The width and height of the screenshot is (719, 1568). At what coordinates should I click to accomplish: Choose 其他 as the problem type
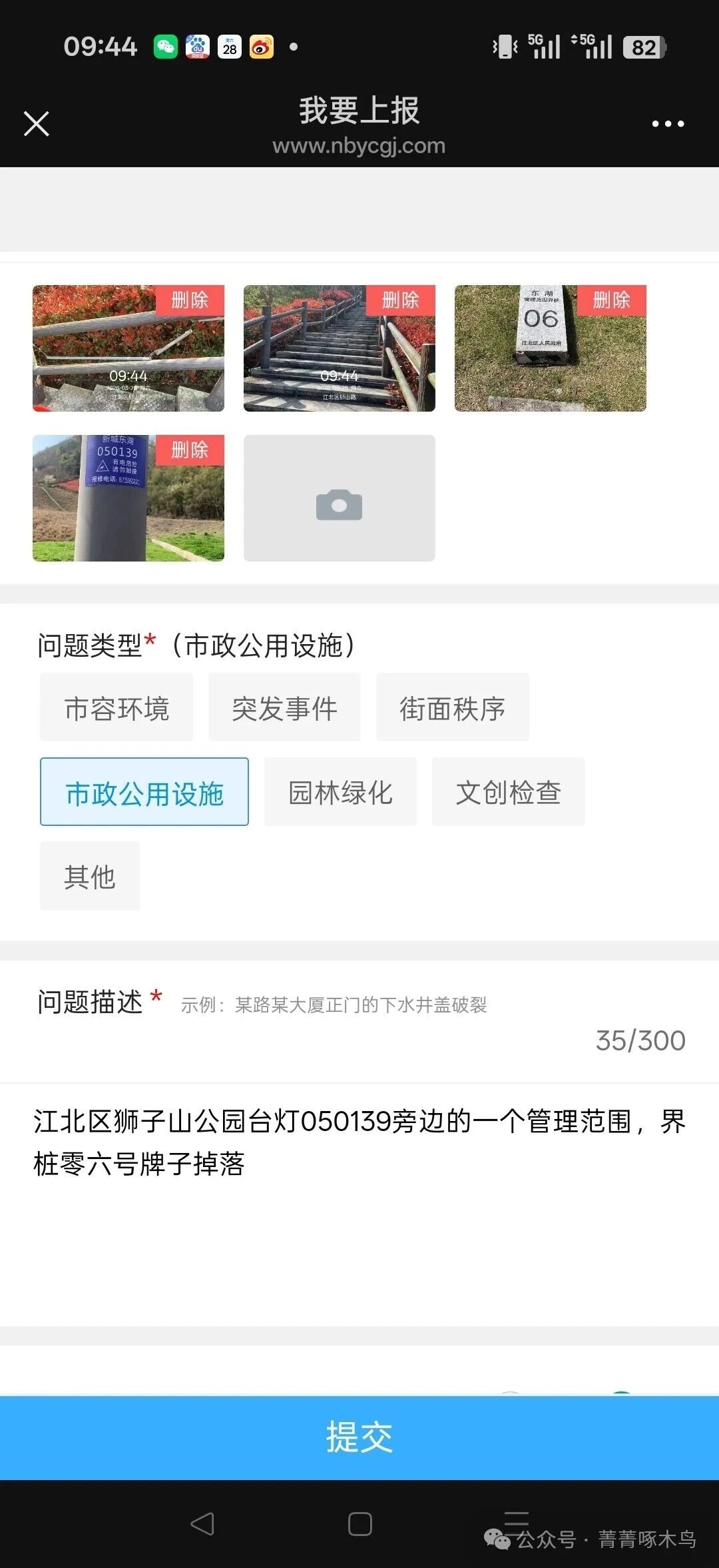[x=90, y=876]
